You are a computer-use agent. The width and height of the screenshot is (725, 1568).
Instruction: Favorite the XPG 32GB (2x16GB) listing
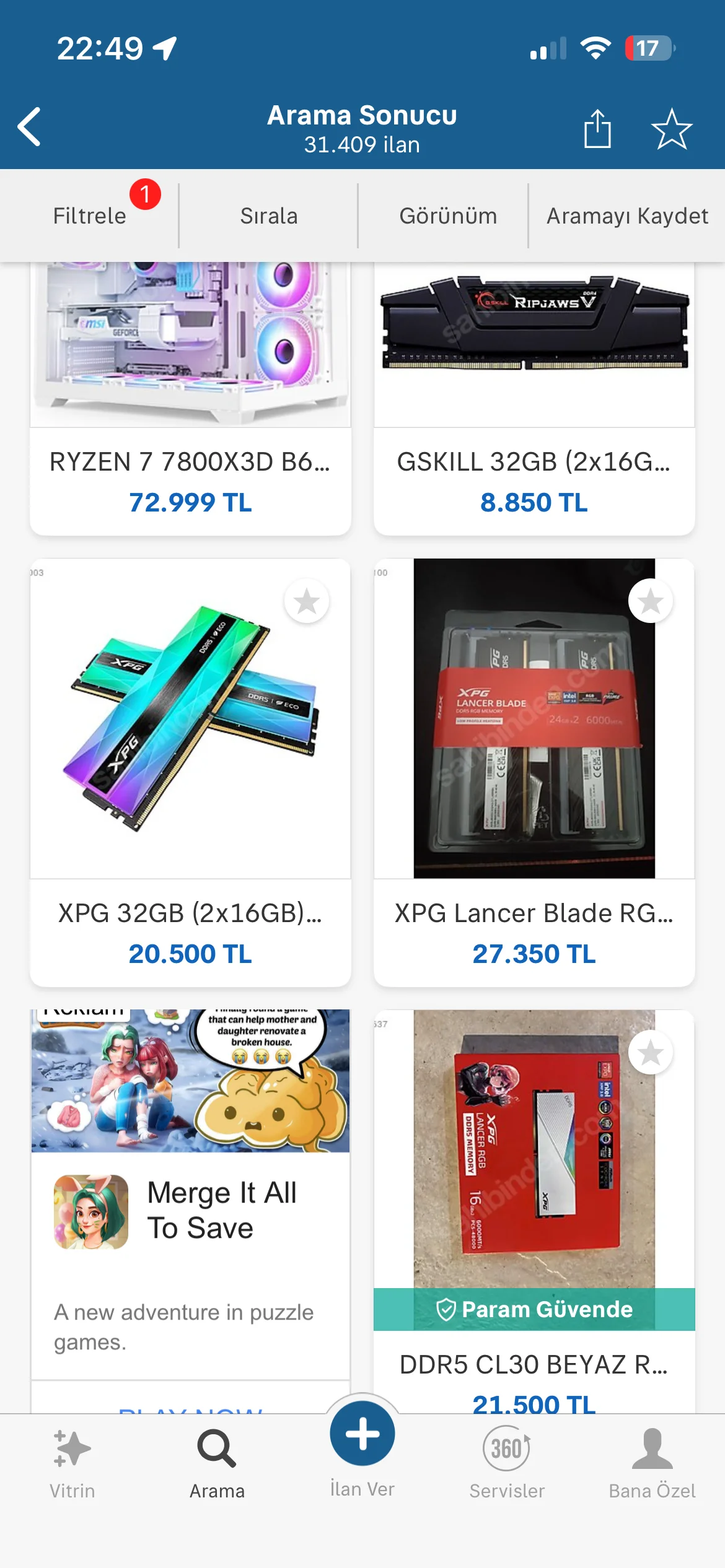coord(307,601)
